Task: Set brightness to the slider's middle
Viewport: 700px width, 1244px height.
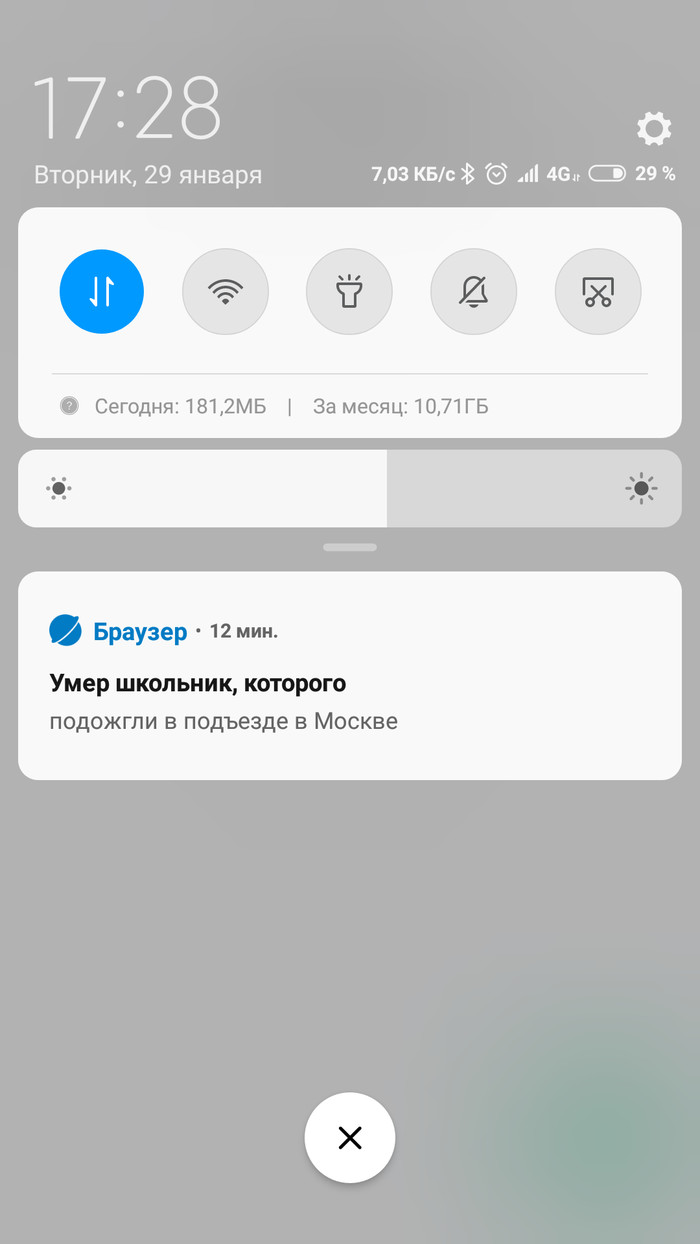Action: click(350, 488)
